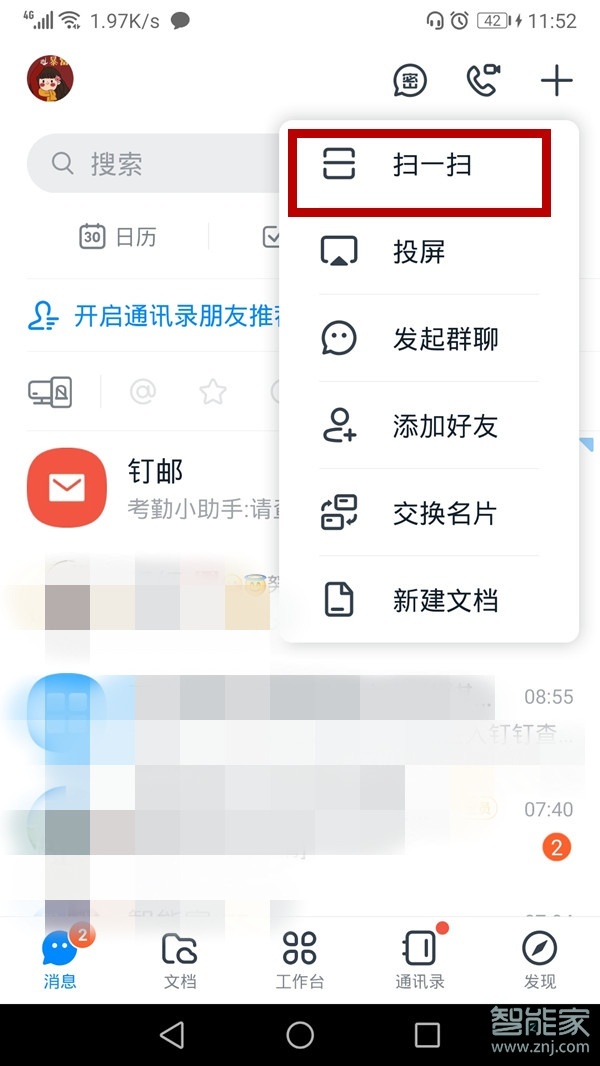
Task: Open the phone and video call icon
Action: pyautogui.click(x=483, y=80)
